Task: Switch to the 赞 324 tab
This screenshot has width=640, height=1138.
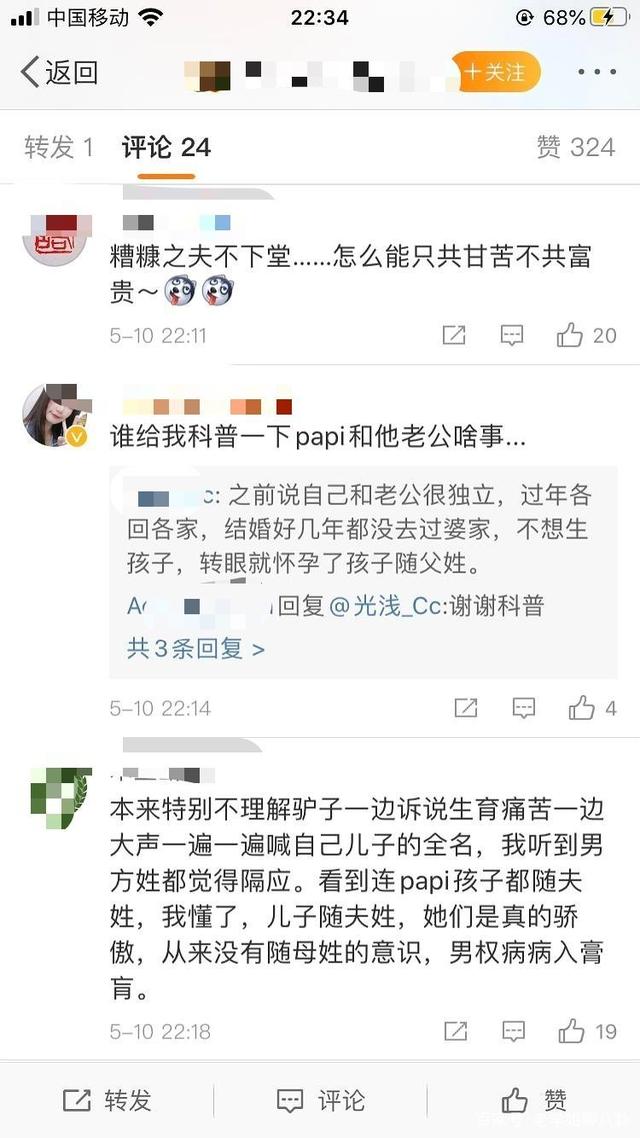Action: [575, 148]
